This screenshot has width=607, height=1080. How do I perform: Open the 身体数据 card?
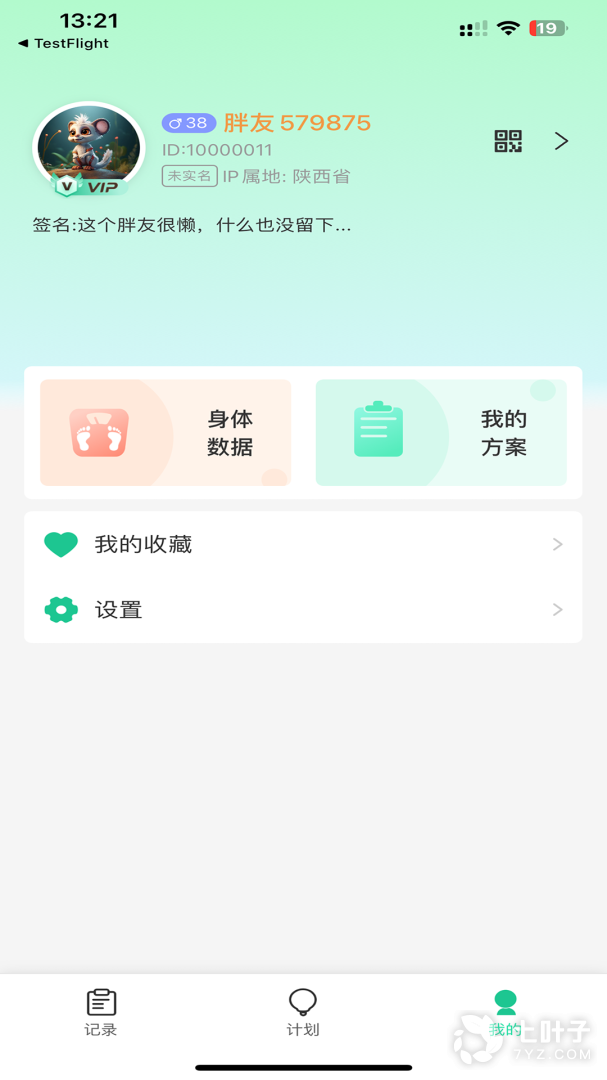coord(166,433)
